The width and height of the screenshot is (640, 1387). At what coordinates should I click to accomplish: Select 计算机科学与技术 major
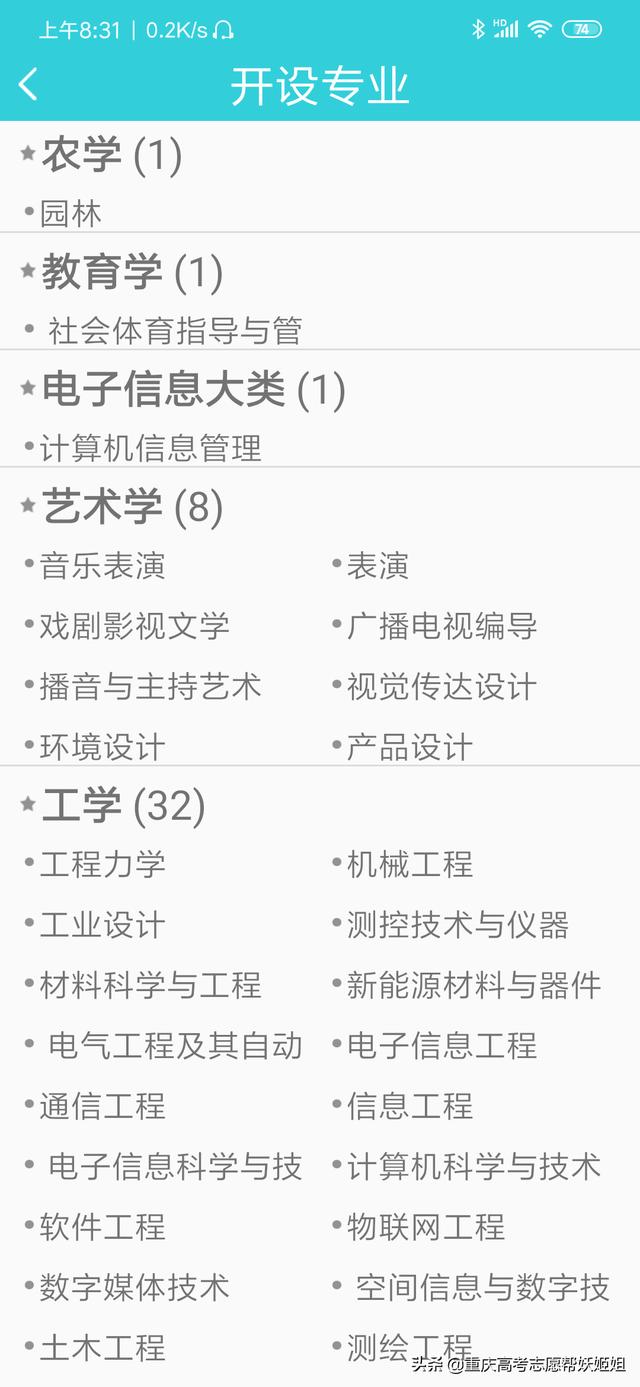(474, 1166)
